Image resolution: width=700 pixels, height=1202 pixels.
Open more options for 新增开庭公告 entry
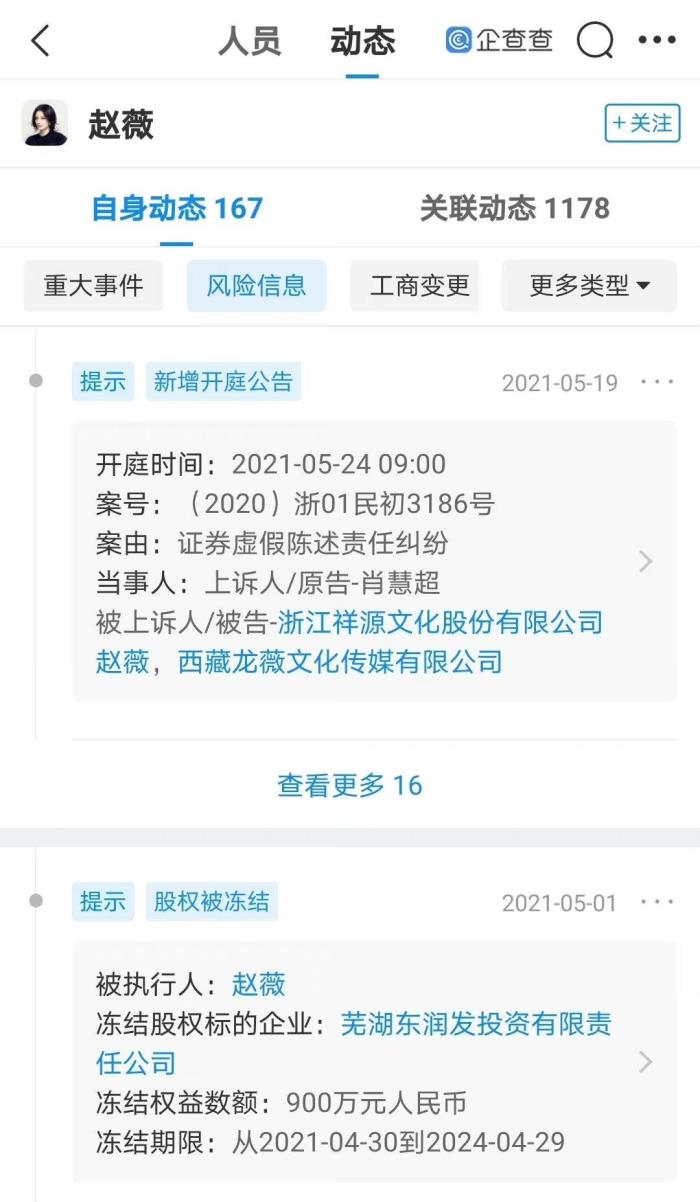(x=657, y=382)
